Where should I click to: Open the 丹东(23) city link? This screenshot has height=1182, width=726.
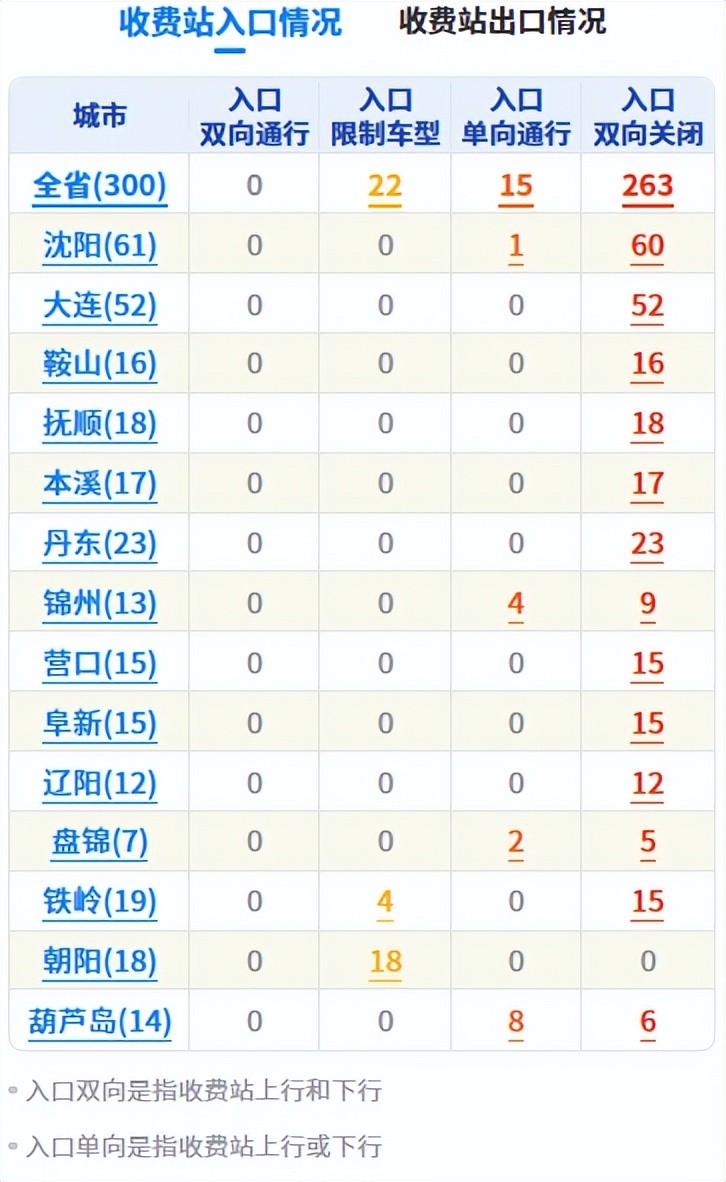point(99,544)
